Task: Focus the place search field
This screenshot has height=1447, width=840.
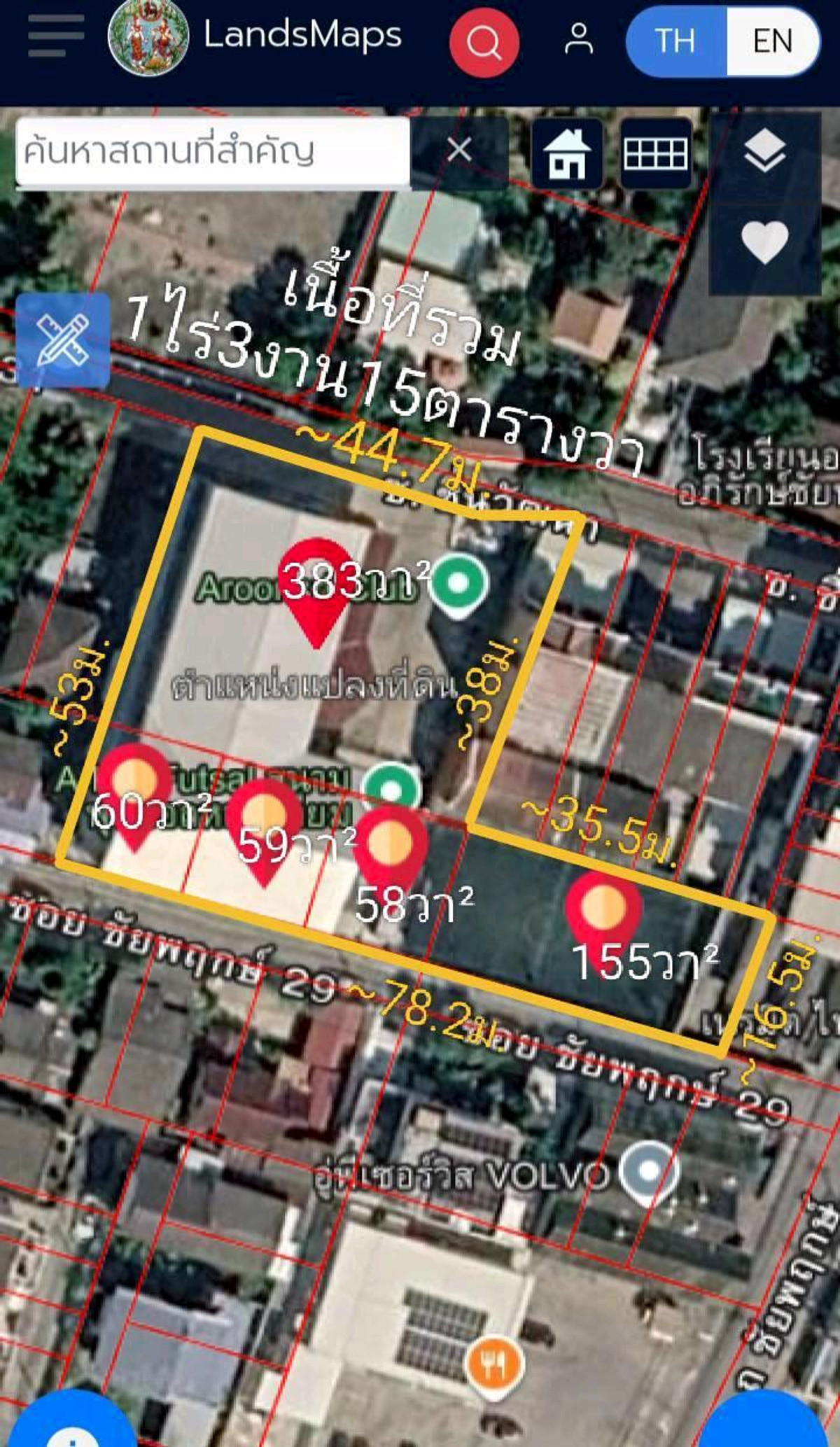Action: tap(211, 152)
